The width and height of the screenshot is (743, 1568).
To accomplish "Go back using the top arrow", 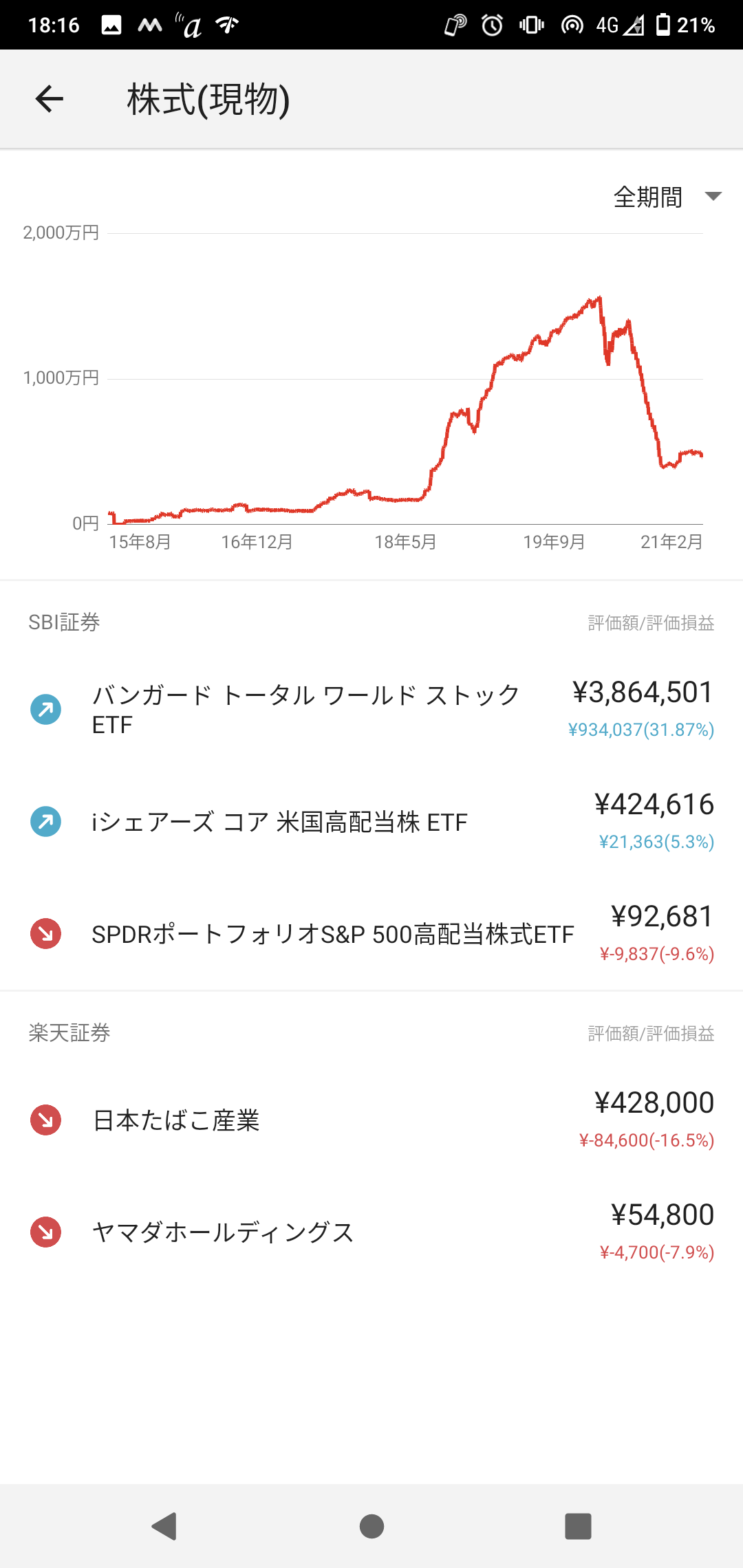I will click(49, 99).
